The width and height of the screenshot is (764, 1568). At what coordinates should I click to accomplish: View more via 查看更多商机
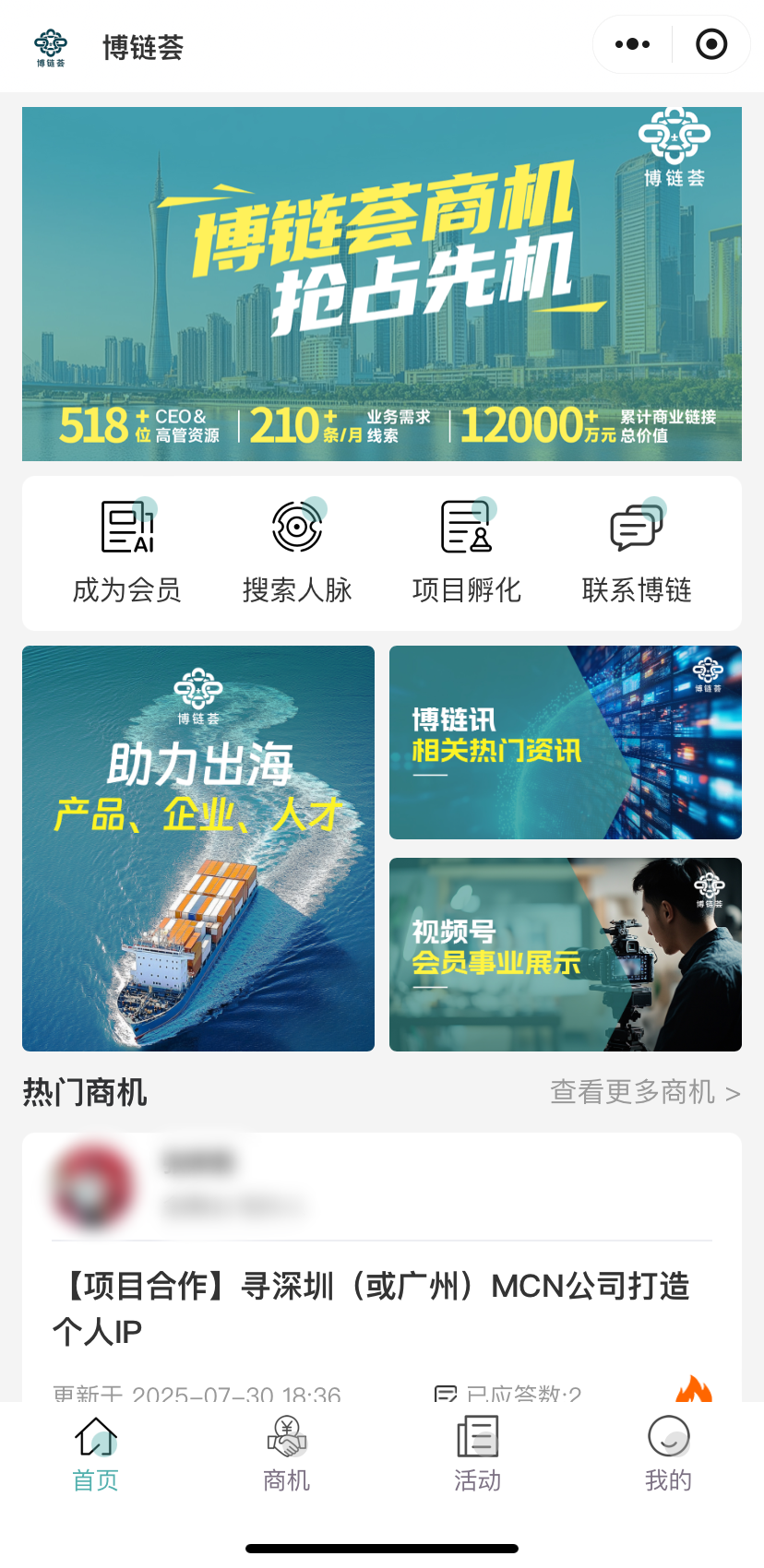coord(644,1092)
